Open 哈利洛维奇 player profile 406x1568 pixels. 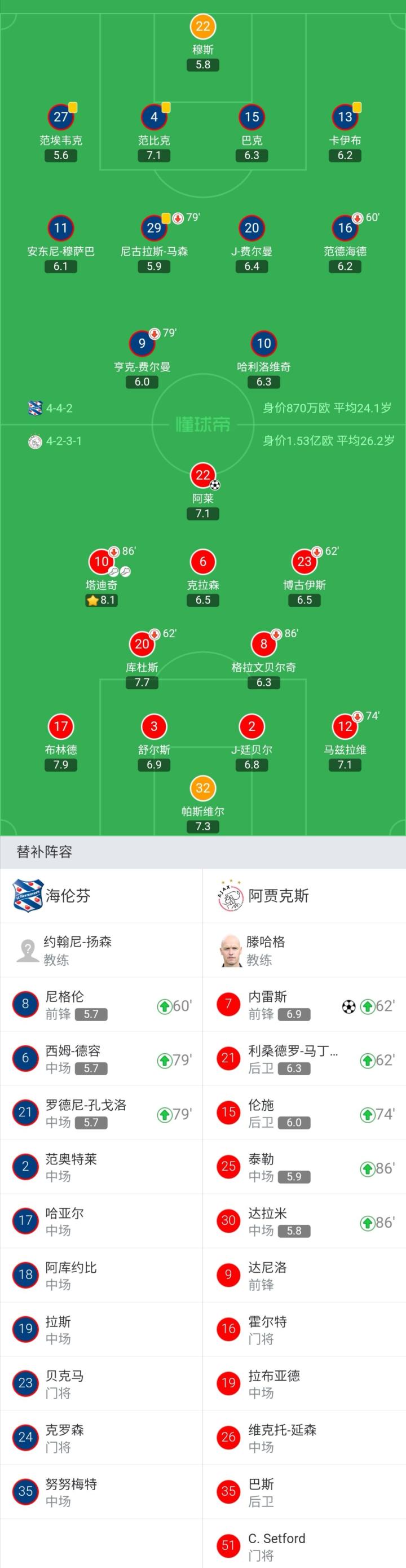tap(264, 359)
